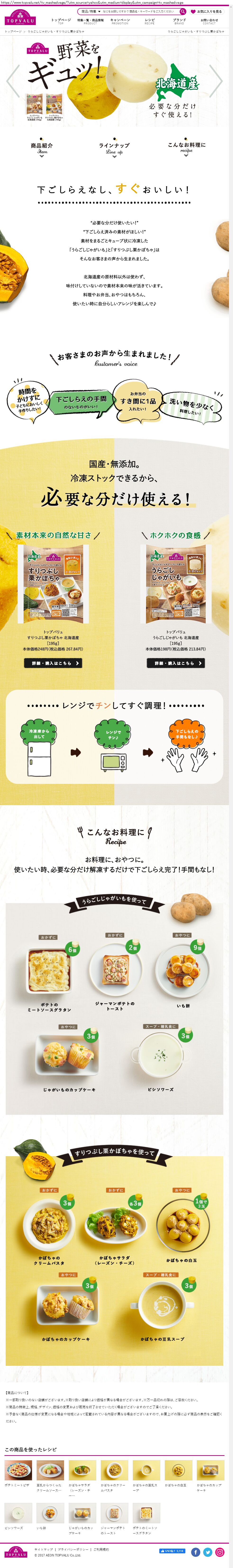Open お問い合わせ contact page

click(x=209, y=21)
